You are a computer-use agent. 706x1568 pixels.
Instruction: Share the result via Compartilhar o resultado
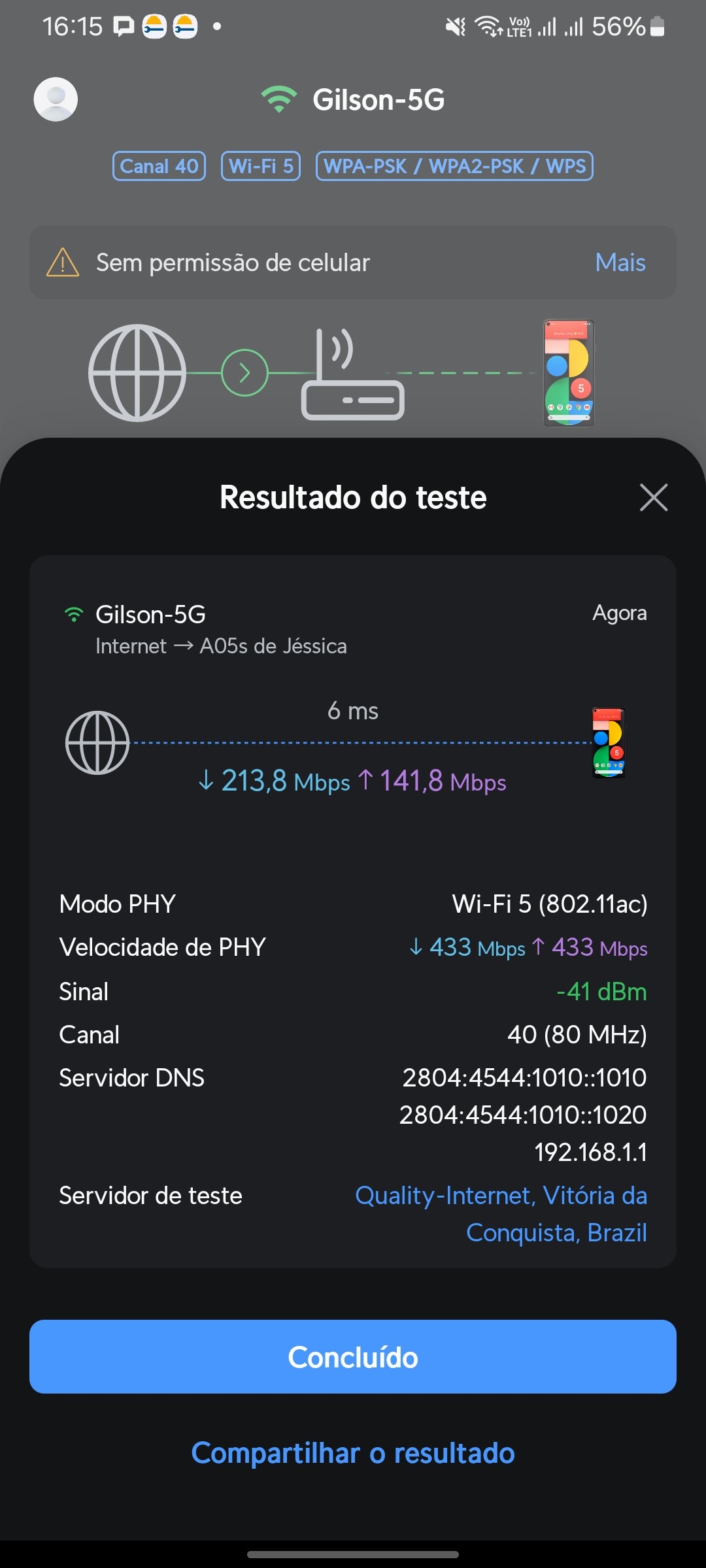(353, 1453)
